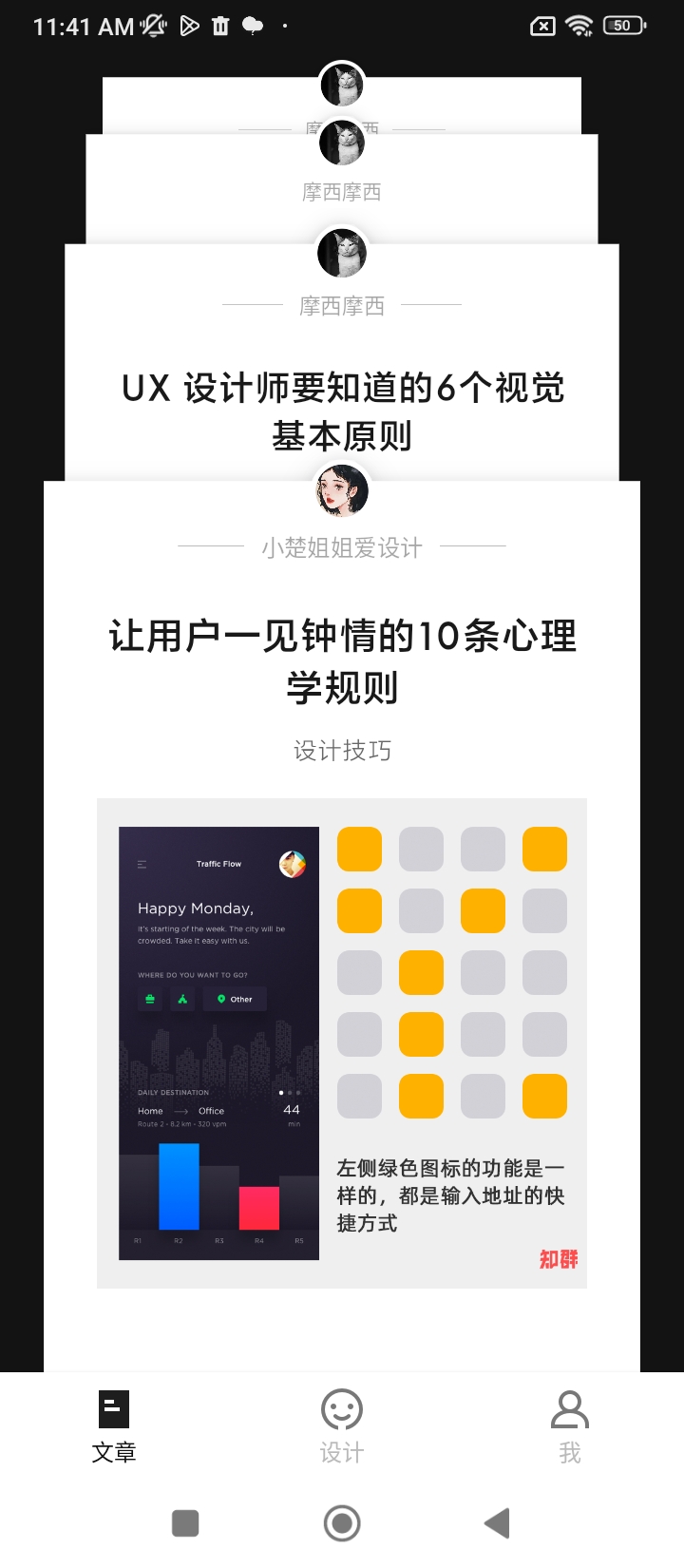This screenshot has width=684, height=1568.
Task: Go back with the system back button
Action: (497, 1523)
